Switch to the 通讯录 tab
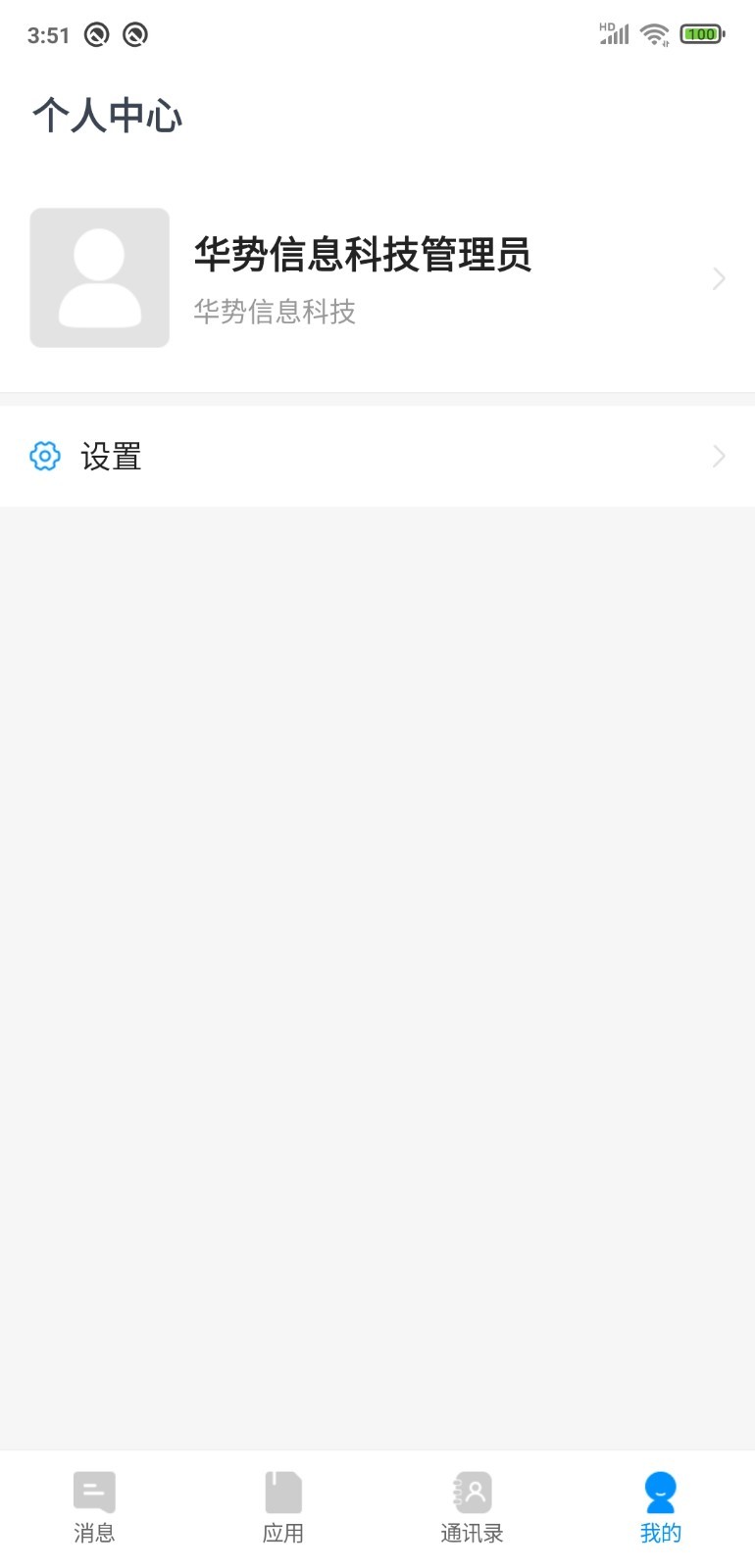The image size is (755, 1568). pyautogui.click(x=472, y=1508)
